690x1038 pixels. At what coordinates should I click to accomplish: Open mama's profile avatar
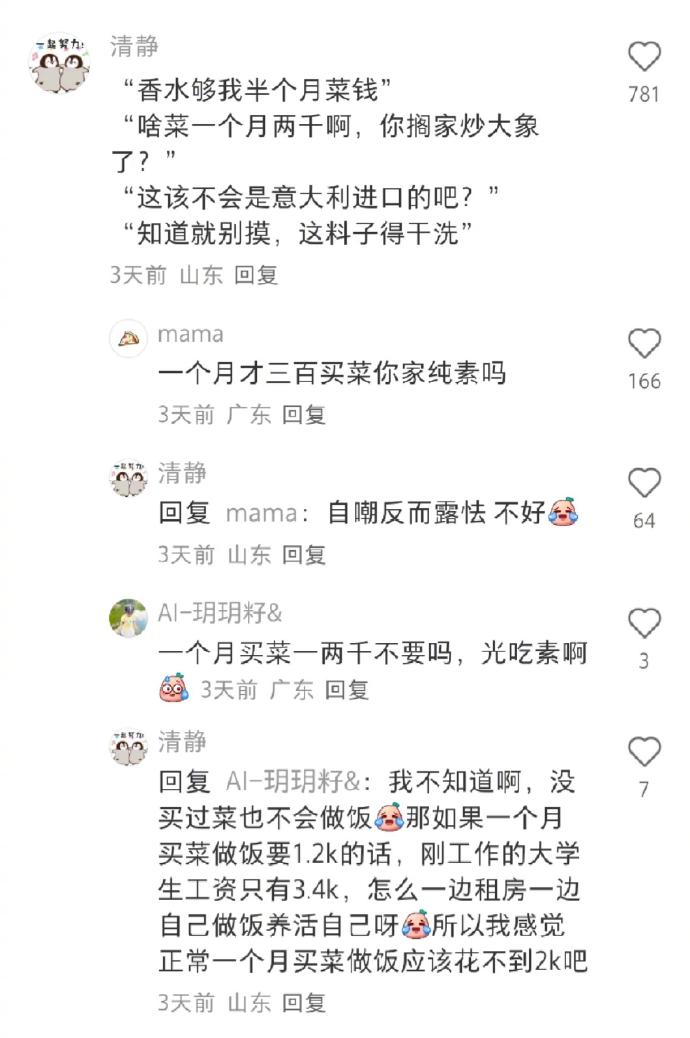[128, 339]
